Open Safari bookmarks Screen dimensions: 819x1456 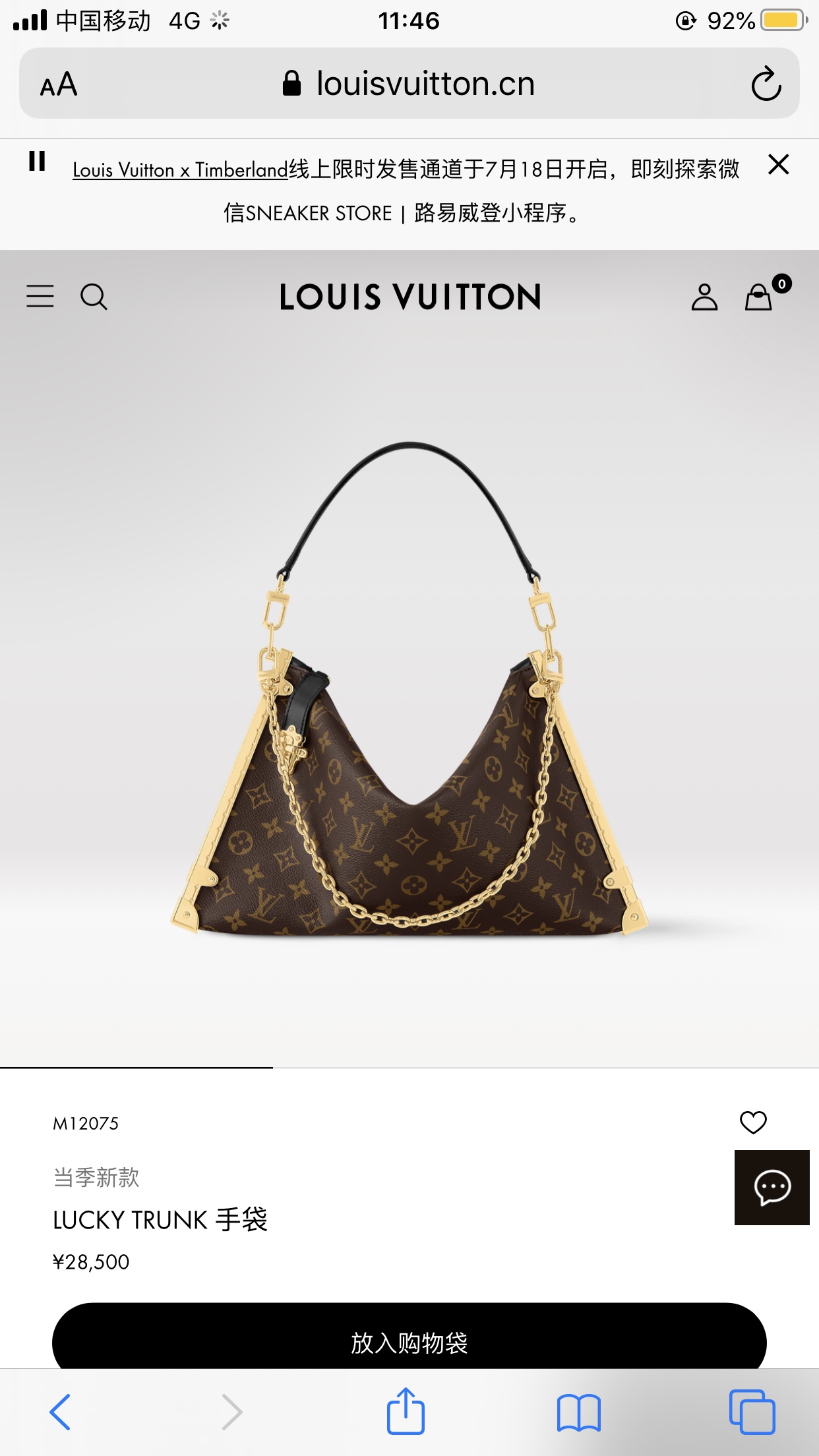[x=578, y=1412]
